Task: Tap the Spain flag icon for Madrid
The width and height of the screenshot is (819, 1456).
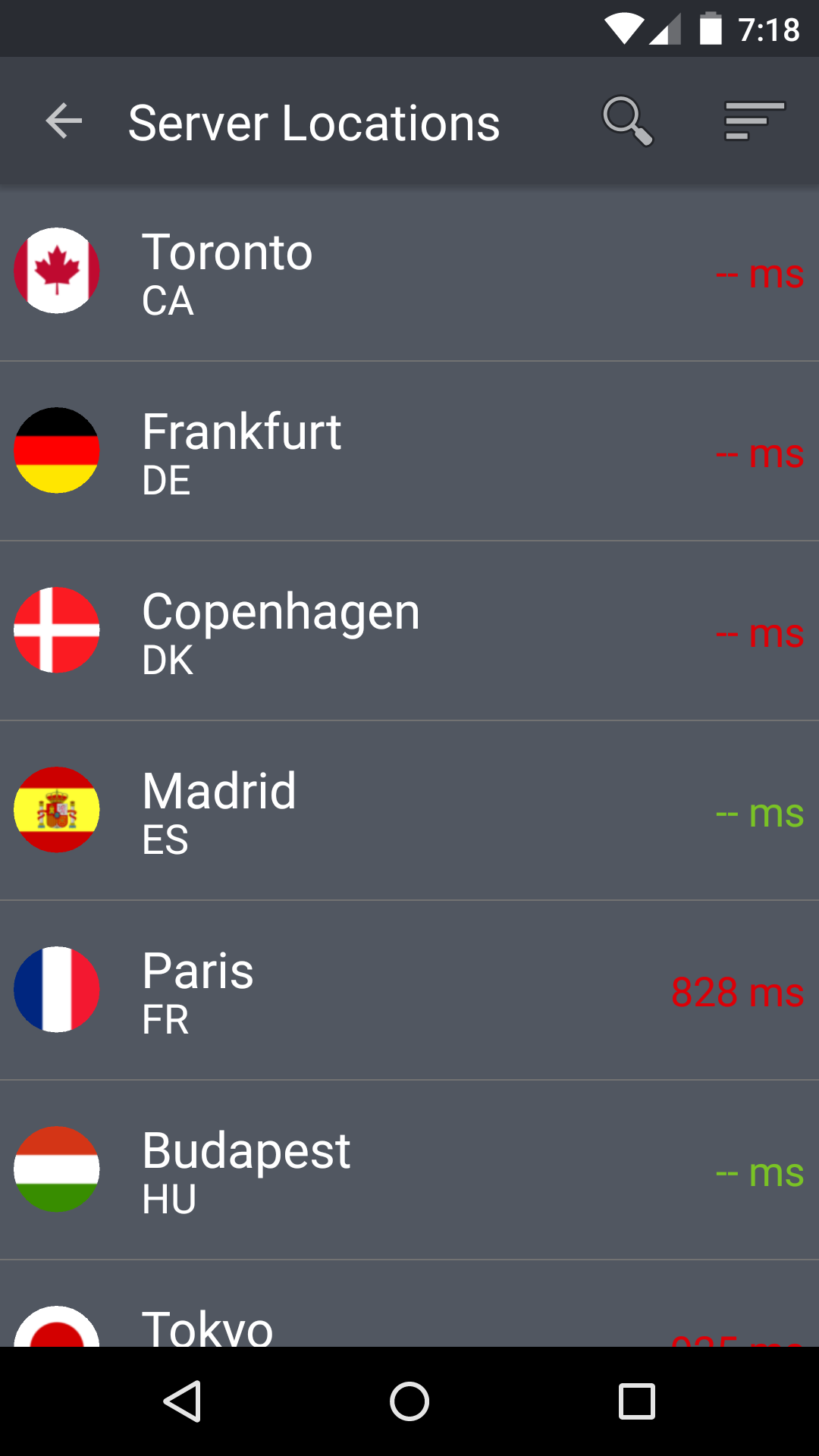Action: (57, 809)
